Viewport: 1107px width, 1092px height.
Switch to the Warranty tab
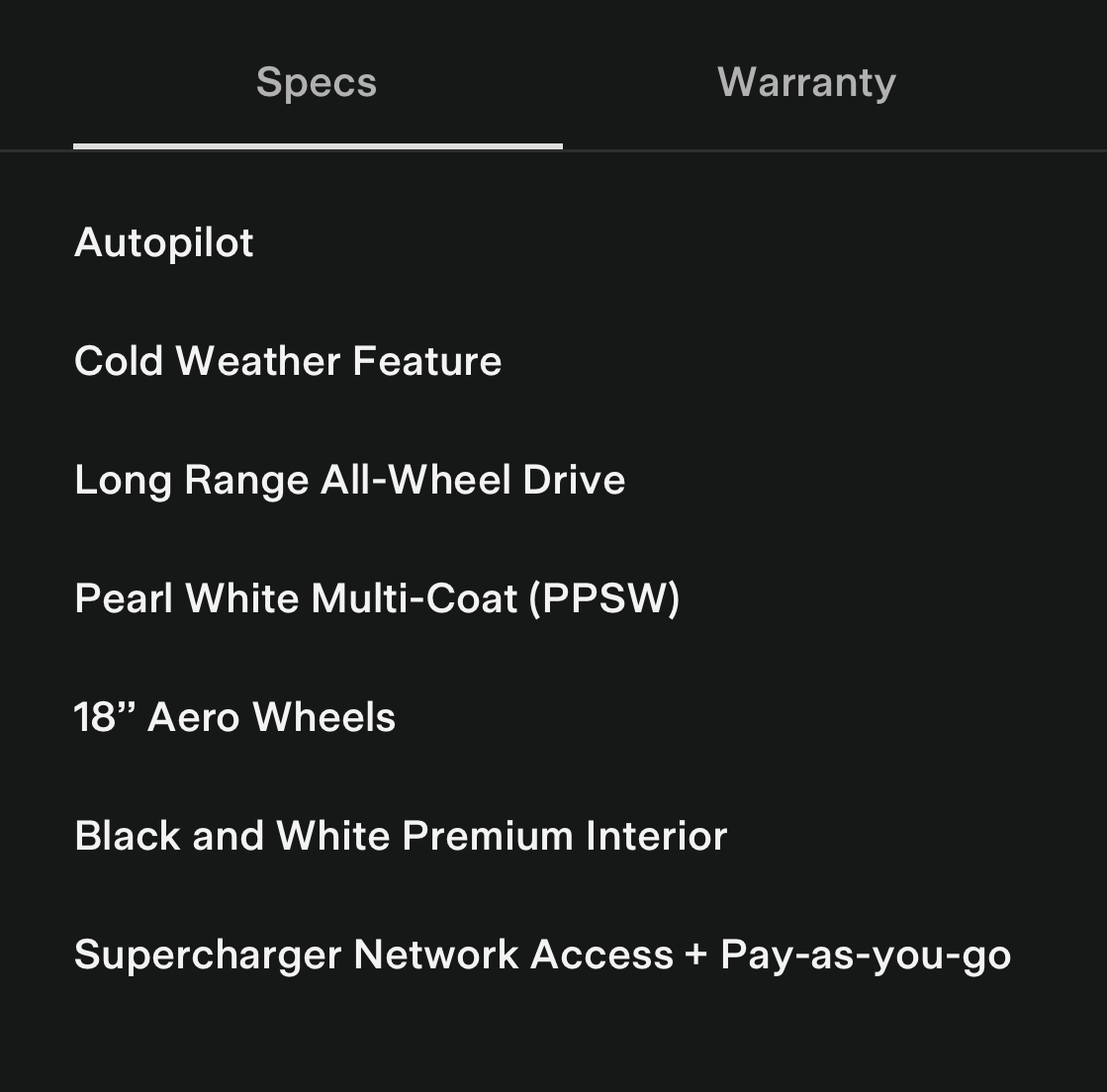pos(806,82)
